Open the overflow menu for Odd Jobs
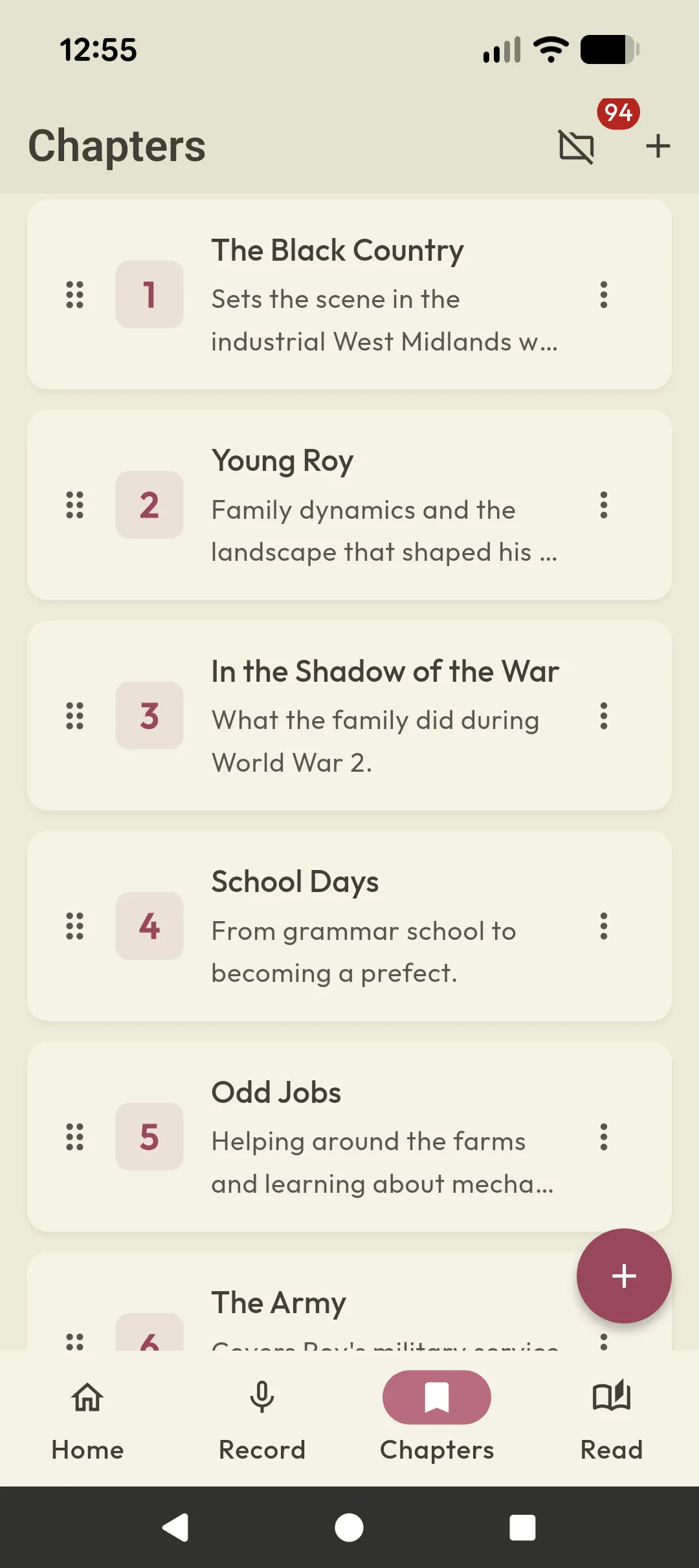This screenshot has width=699, height=1568. [603, 1138]
